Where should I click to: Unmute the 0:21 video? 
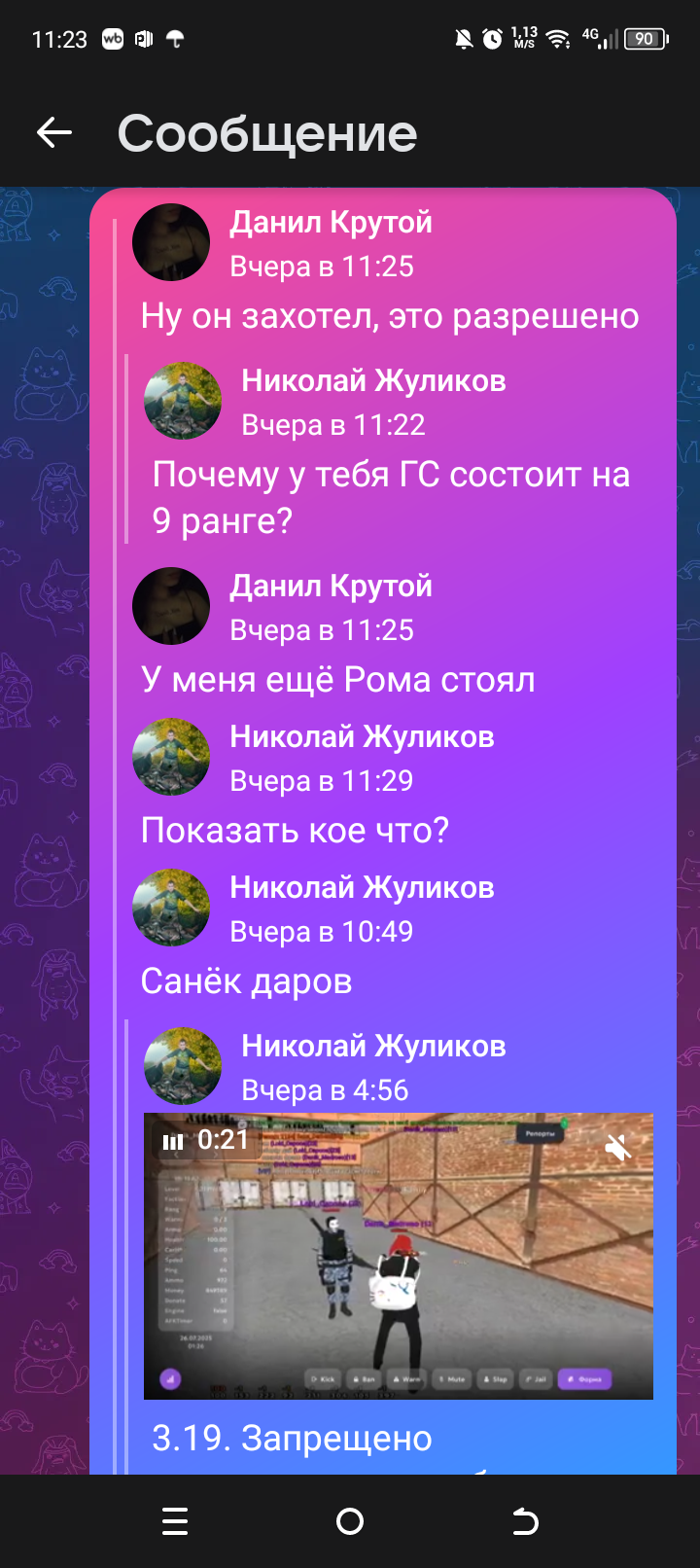(618, 1148)
